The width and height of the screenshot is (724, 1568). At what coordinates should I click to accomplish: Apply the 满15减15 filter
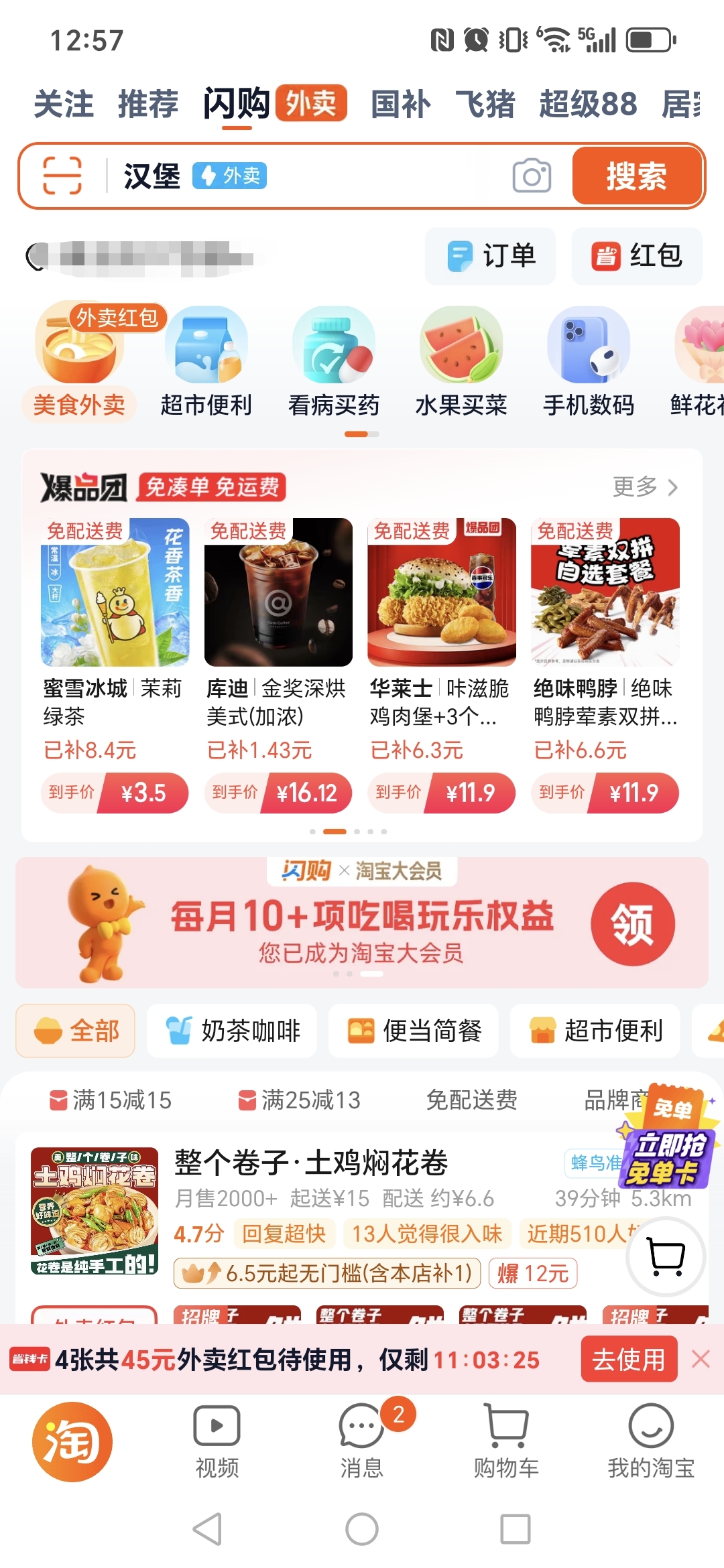tap(111, 1100)
